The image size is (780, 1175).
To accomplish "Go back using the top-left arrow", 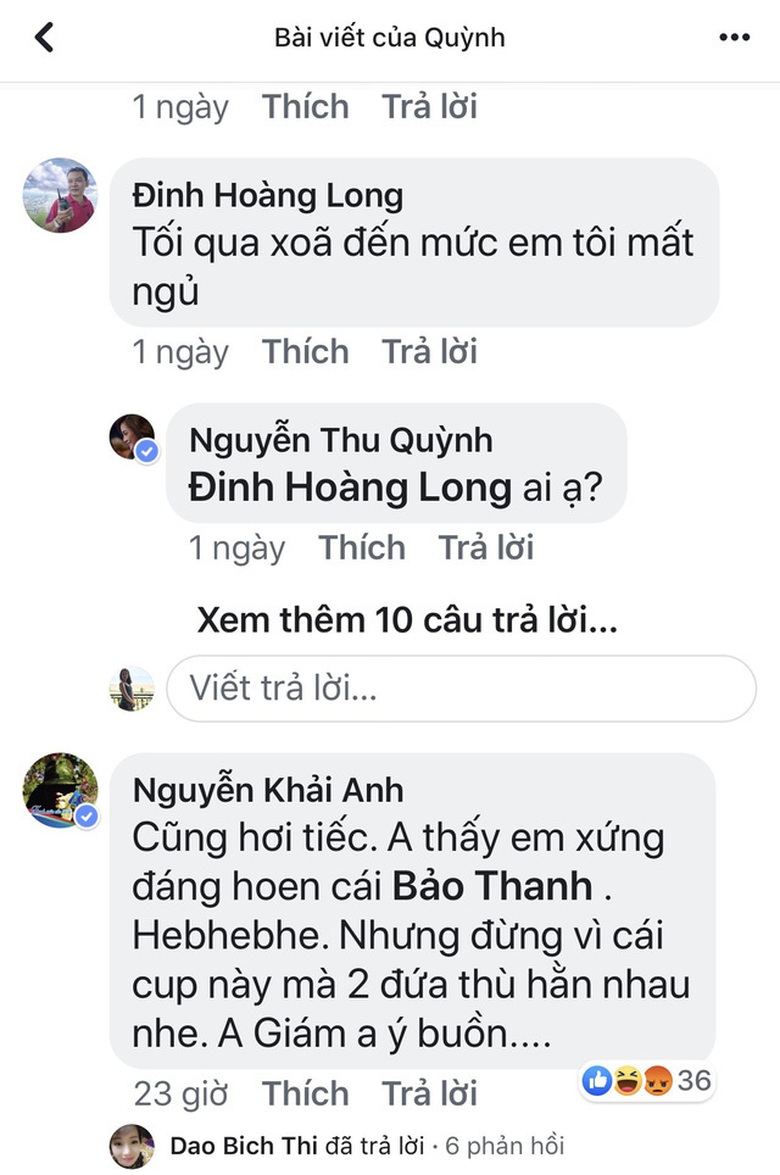I will pyautogui.click(x=43, y=38).
